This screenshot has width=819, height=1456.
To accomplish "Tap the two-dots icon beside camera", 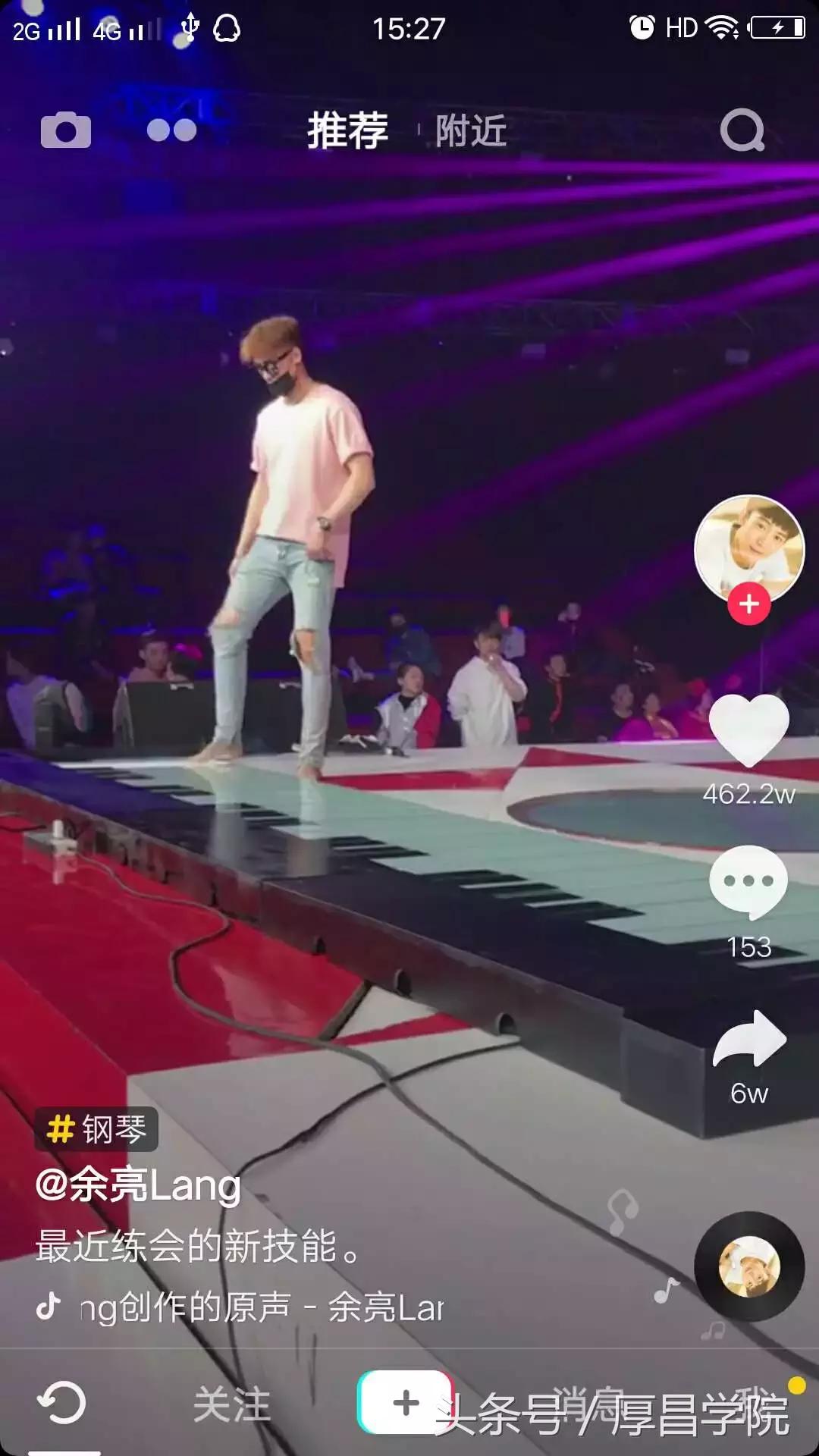I will click(171, 130).
